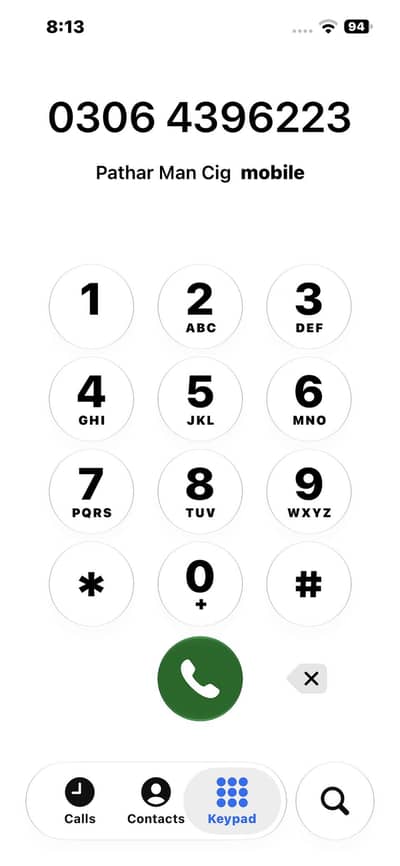
Task: Call the dialed number with green button
Action: click(200, 679)
